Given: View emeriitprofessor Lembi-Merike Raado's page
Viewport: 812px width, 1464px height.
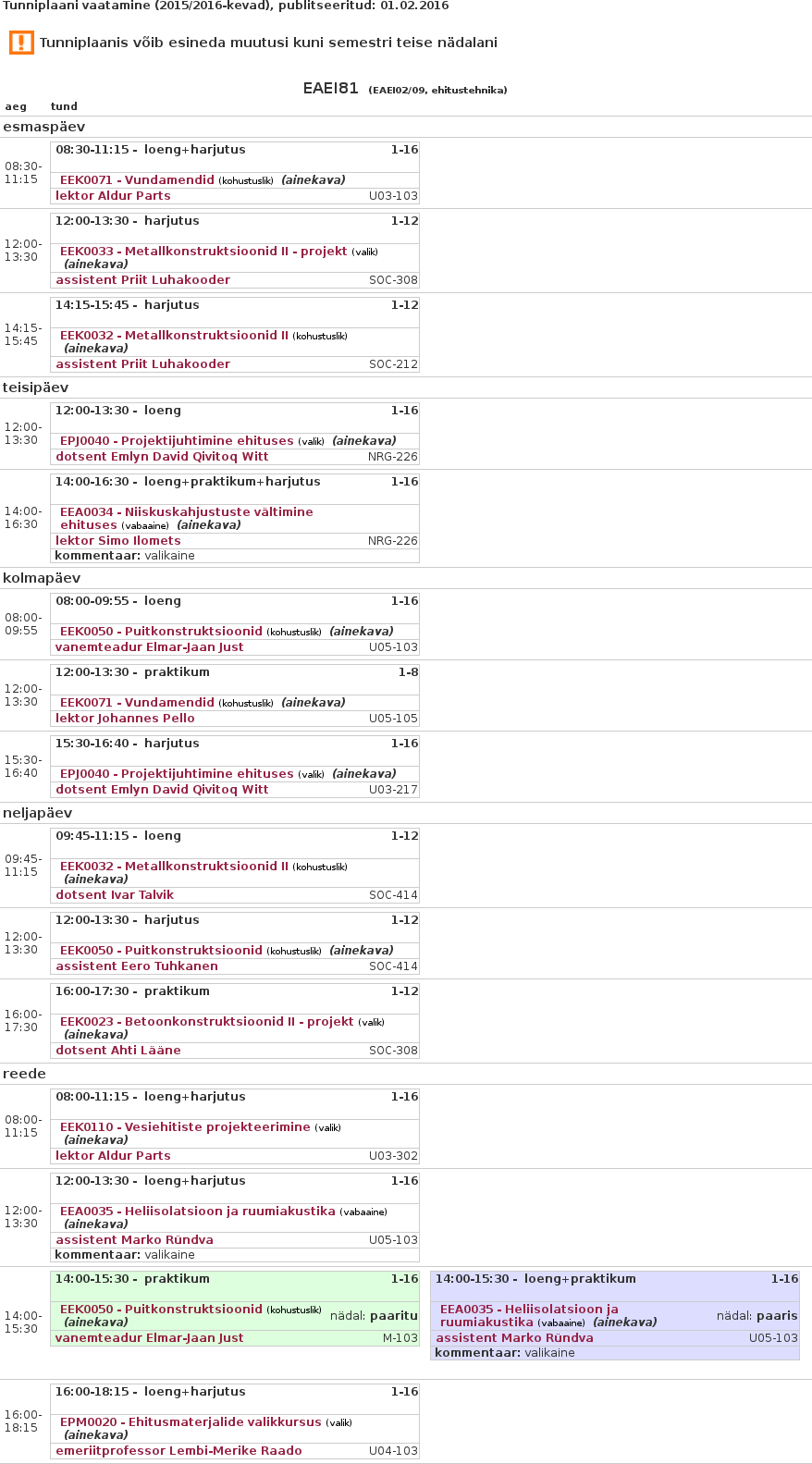Looking at the screenshot, I should 178,1451.
